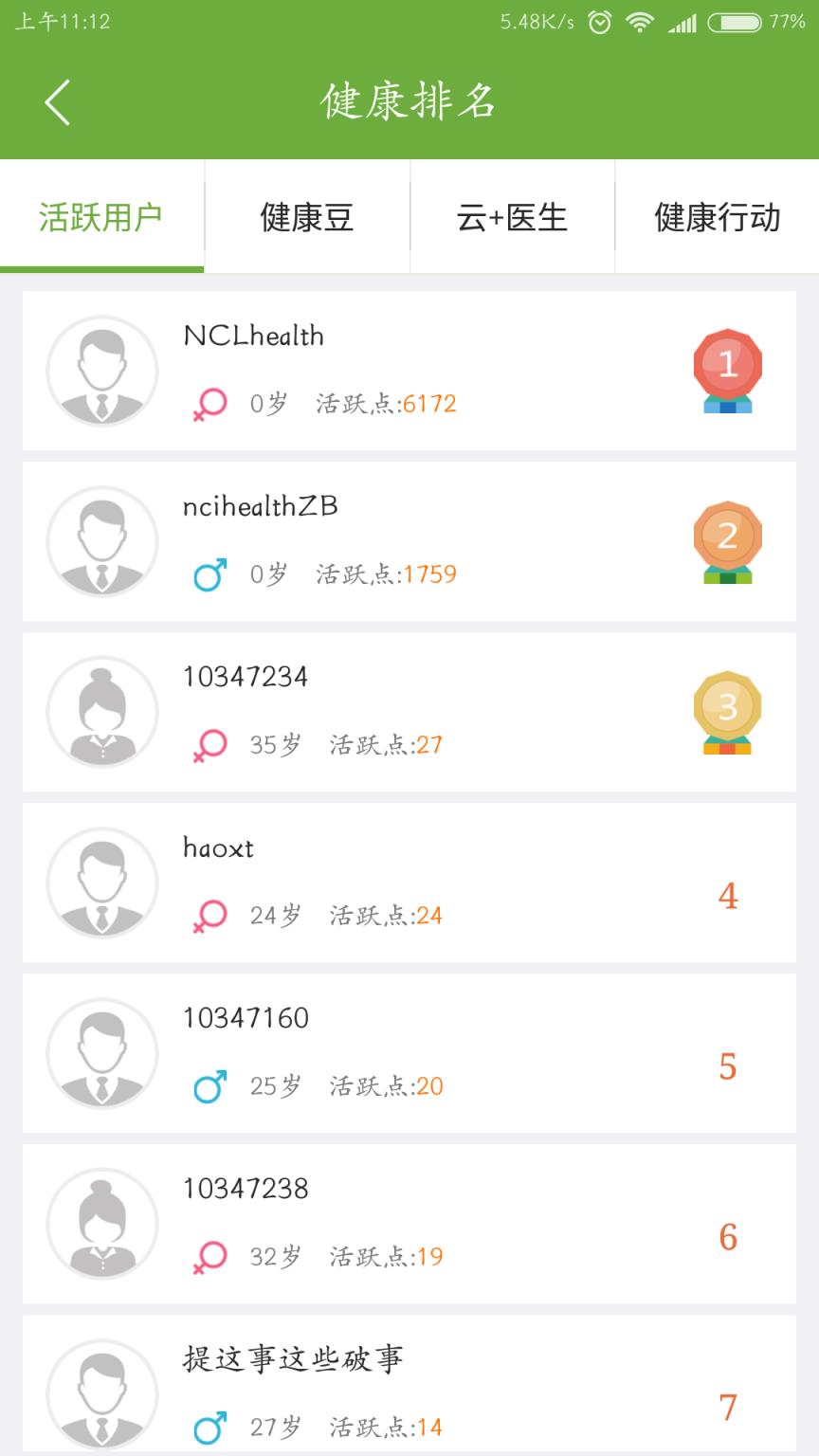Tap the male symbol icon on 10347160's row

coord(210,1085)
